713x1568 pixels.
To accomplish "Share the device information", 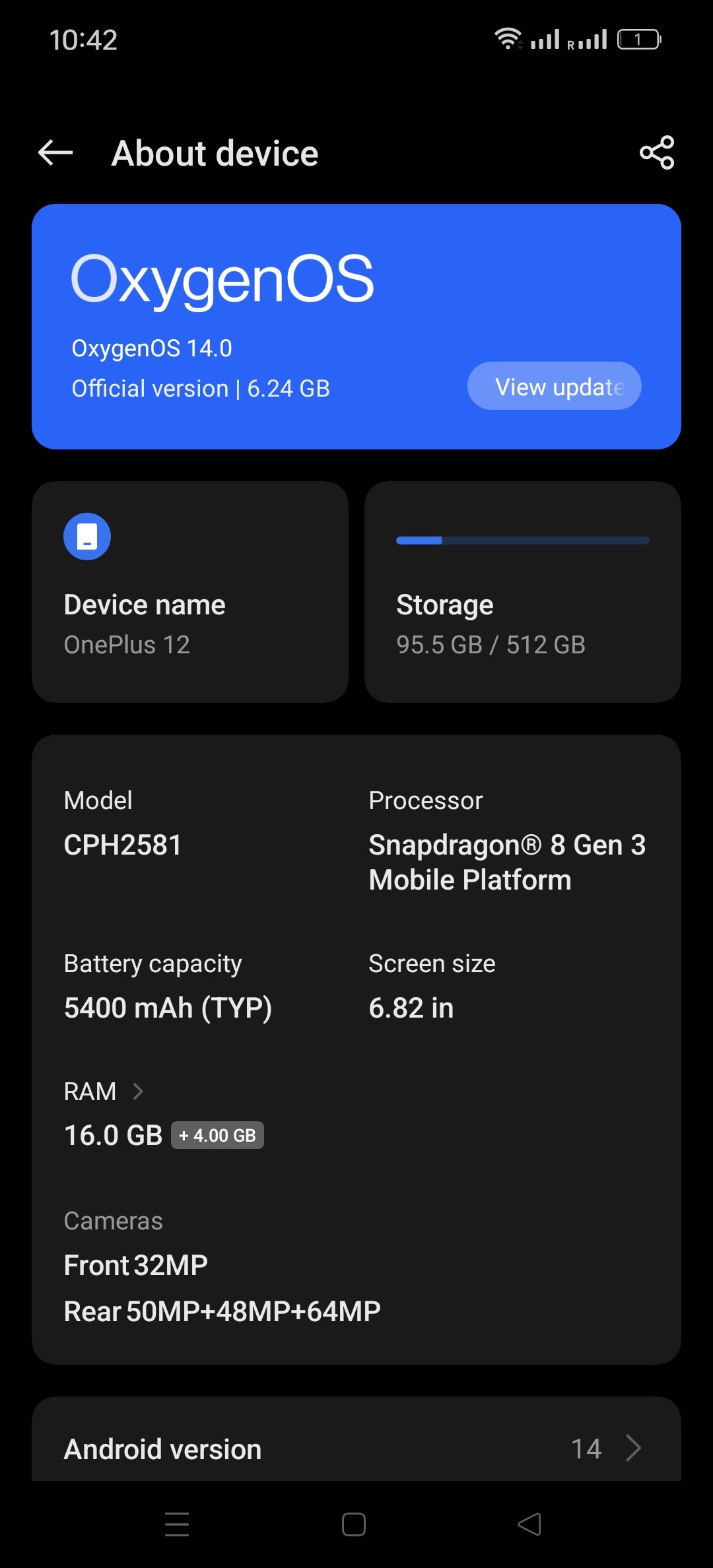I will (x=657, y=153).
